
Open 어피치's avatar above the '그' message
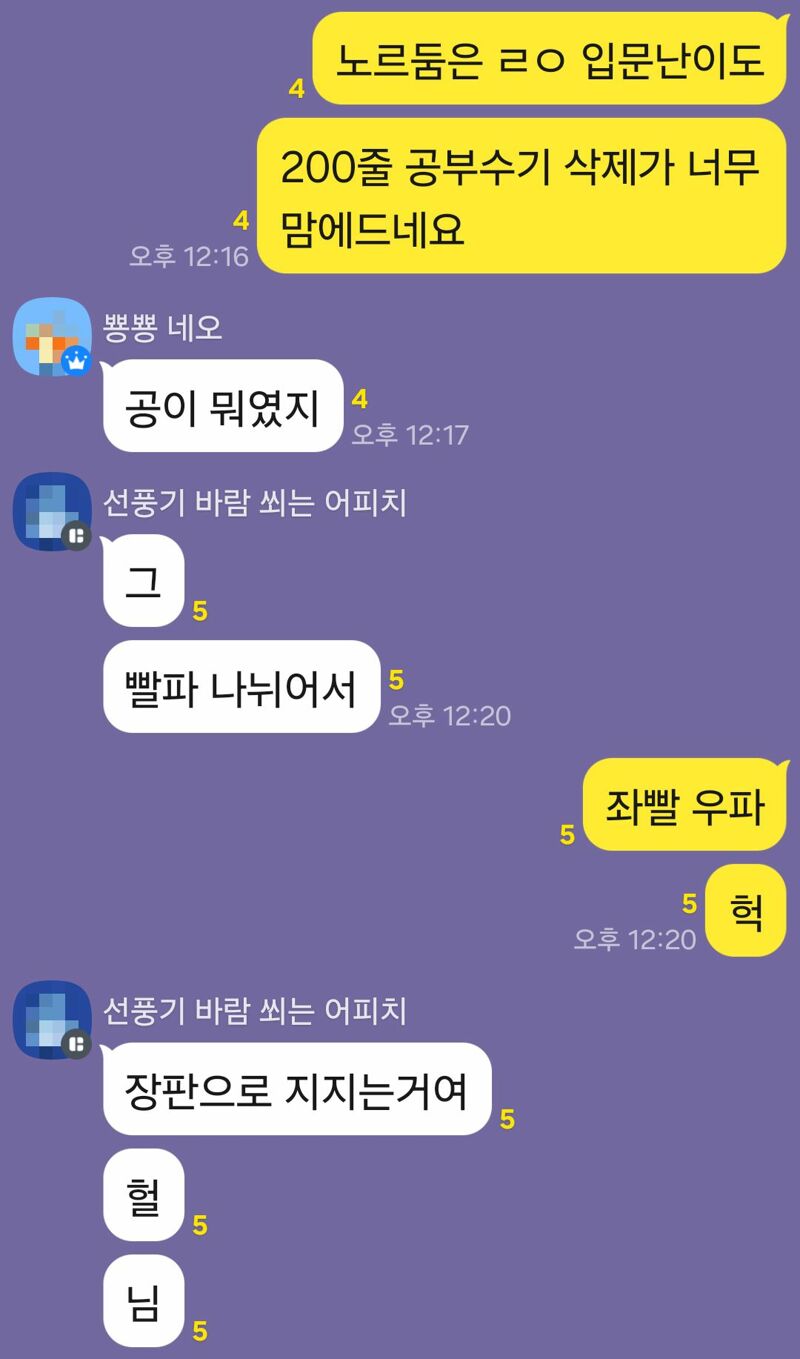[x=52, y=512]
